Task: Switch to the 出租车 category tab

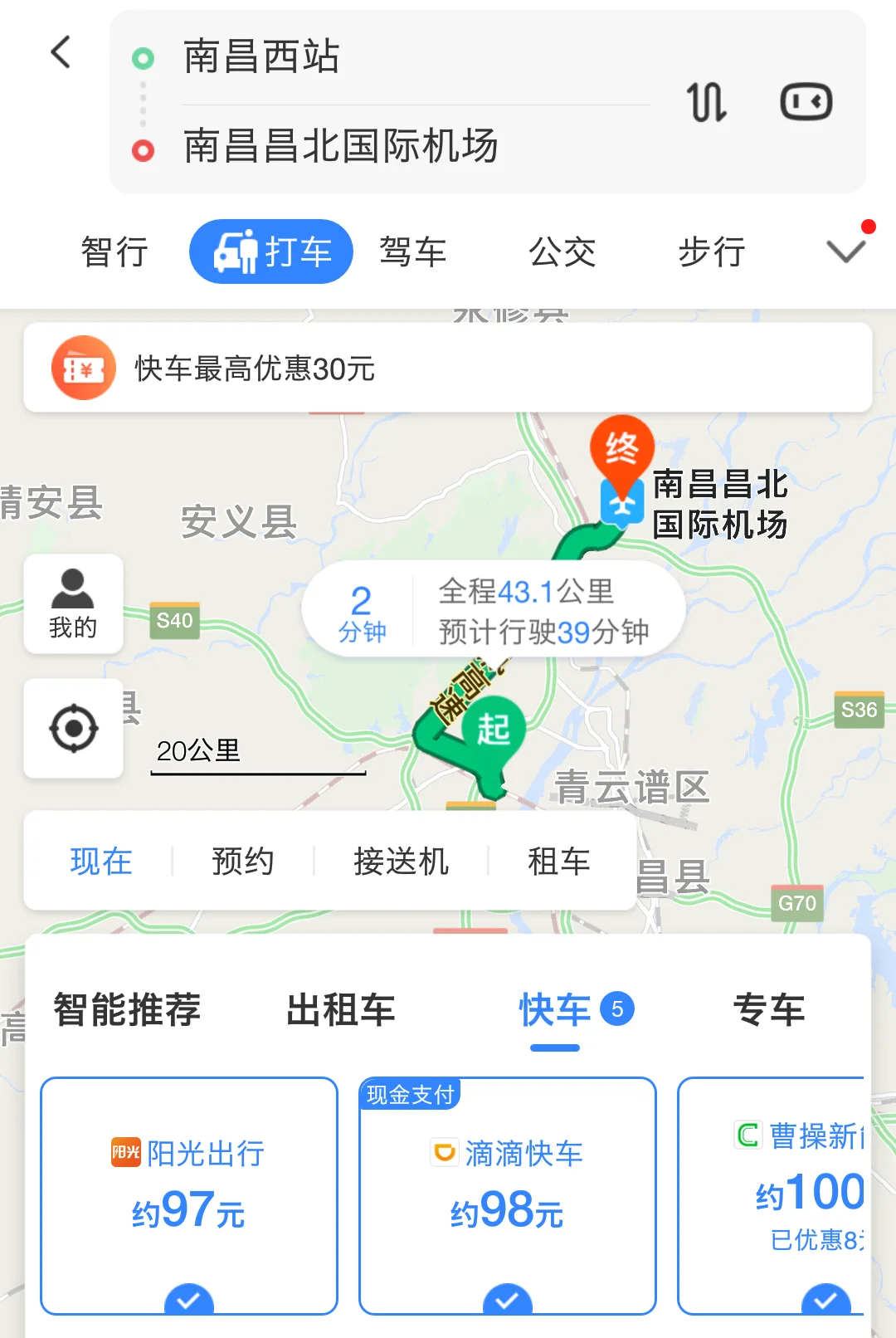Action: [x=340, y=1009]
